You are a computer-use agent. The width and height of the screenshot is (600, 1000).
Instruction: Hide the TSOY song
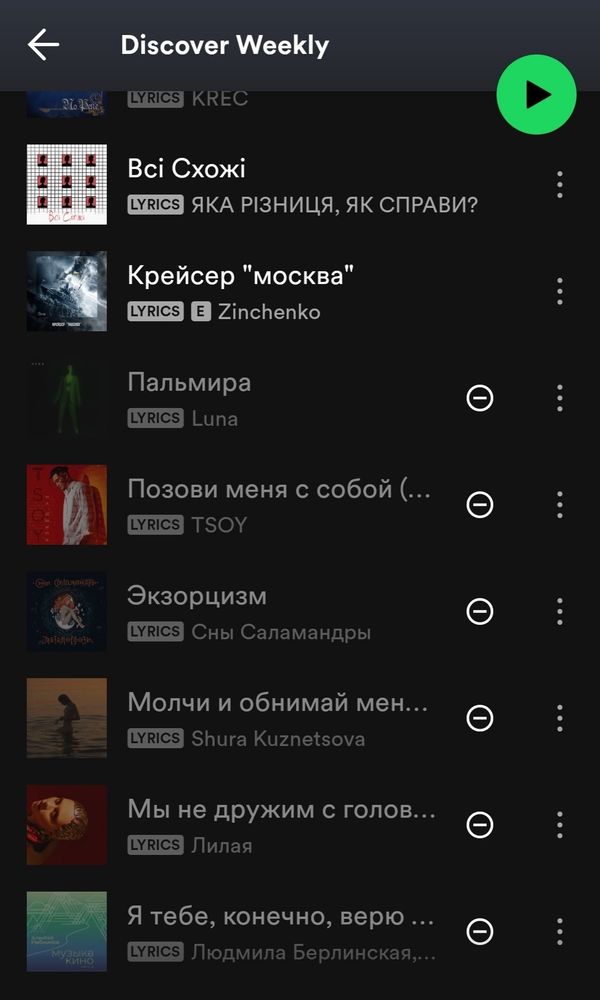pos(480,505)
